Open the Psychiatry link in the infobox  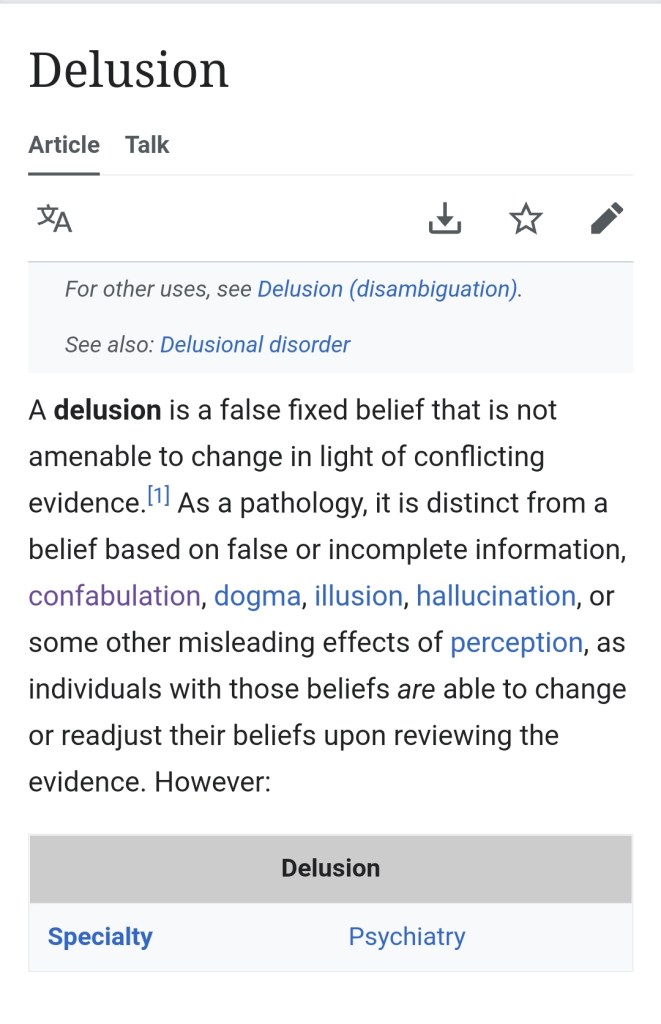tap(407, 937)
